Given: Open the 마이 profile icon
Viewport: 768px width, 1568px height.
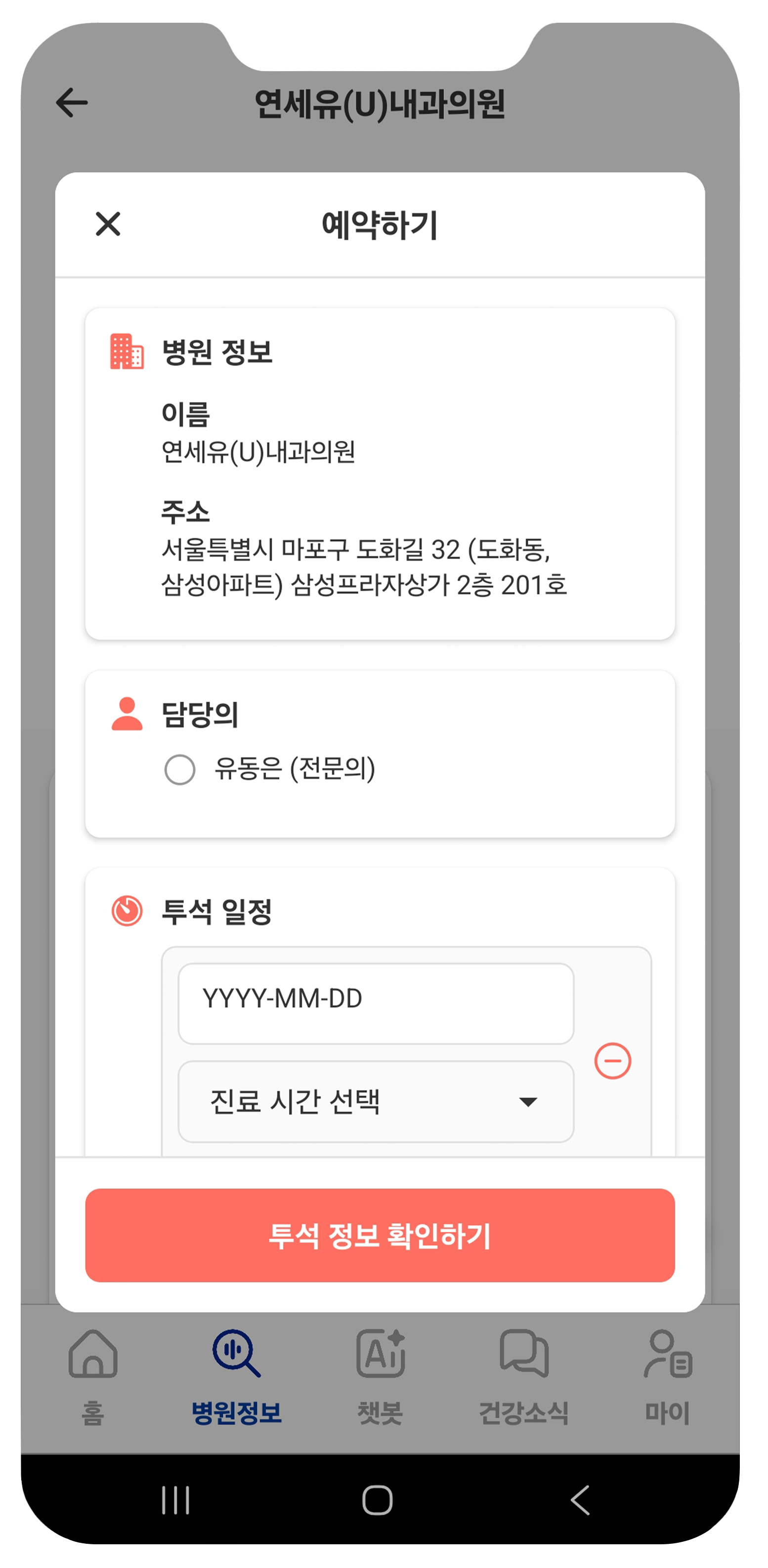Looking at the screenshot, I should point(668,1355).
